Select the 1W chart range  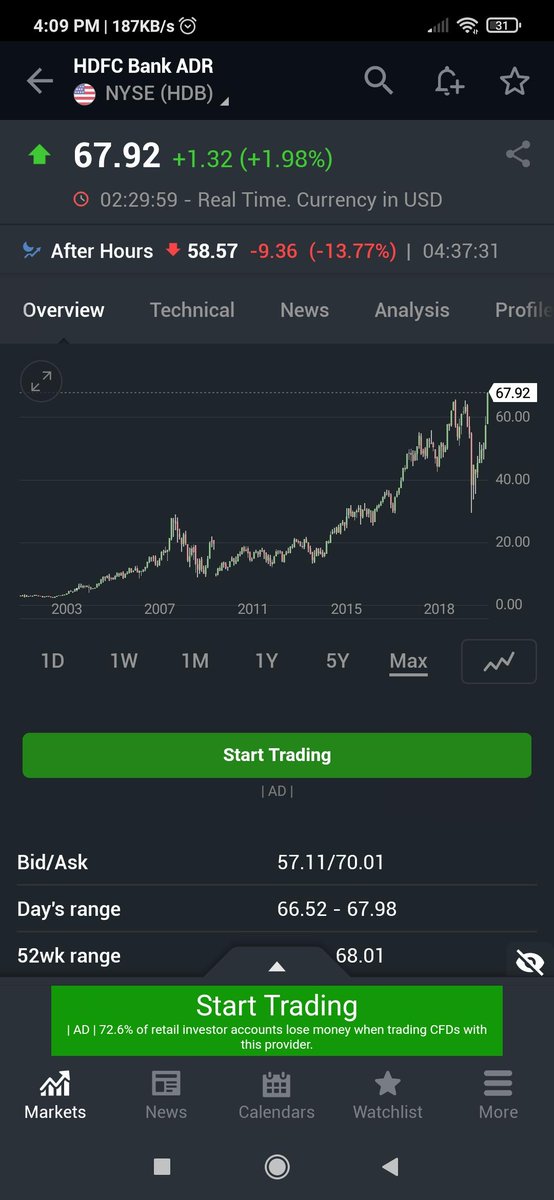point(123,661)
